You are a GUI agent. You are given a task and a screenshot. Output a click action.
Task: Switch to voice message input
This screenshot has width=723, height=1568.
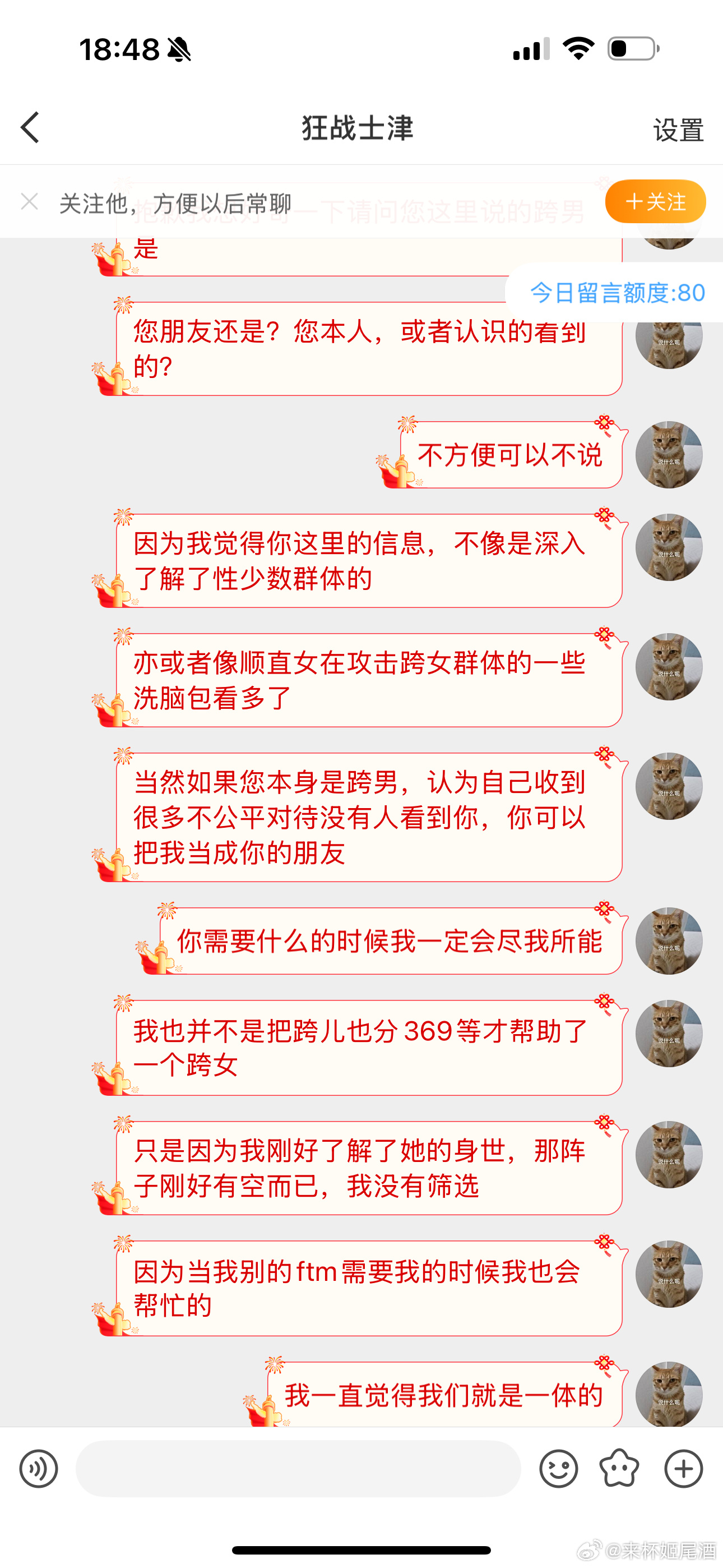coord(38,1469)
